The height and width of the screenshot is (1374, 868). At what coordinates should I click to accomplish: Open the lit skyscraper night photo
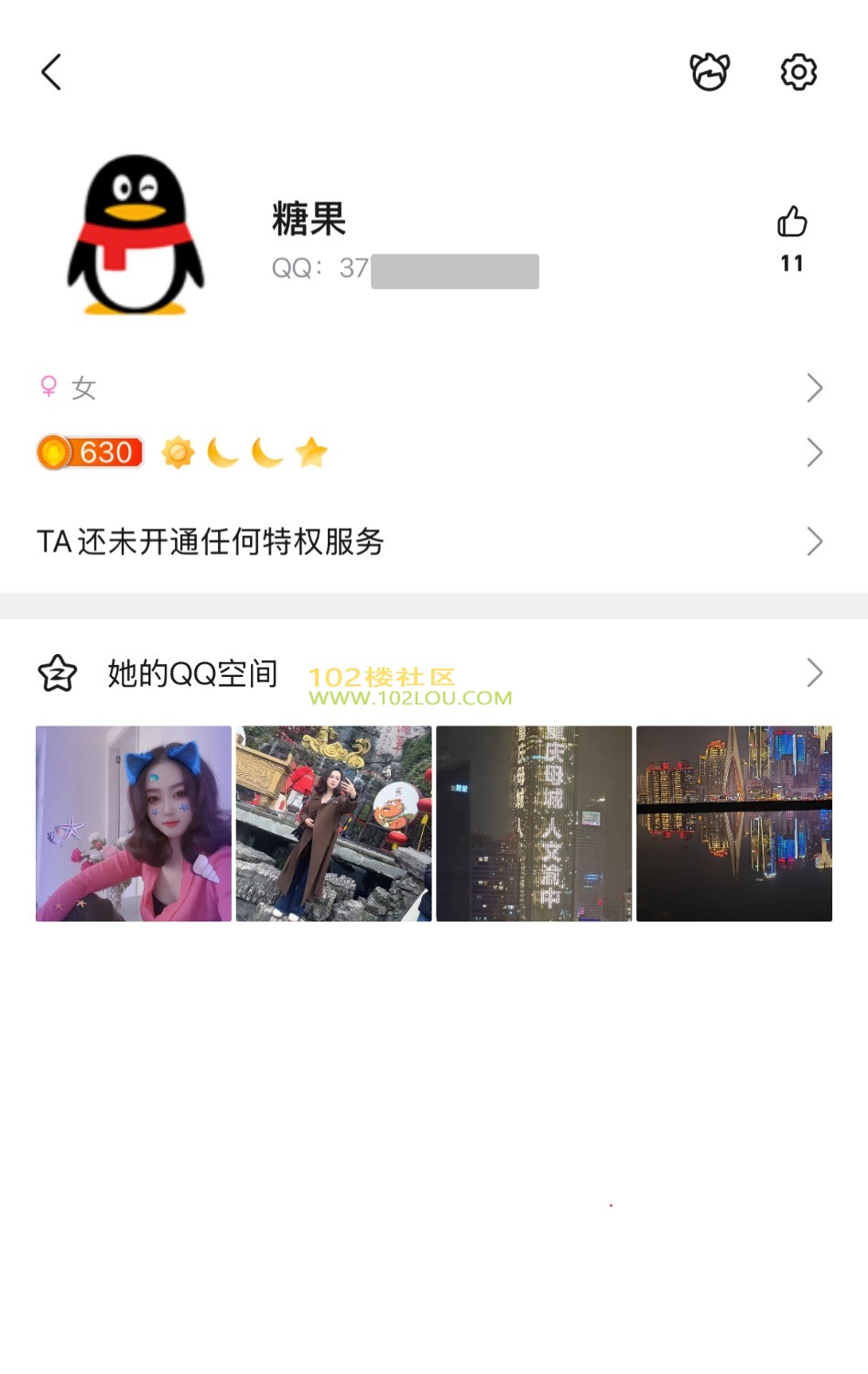pyautogui.click(x=534, y=823)
